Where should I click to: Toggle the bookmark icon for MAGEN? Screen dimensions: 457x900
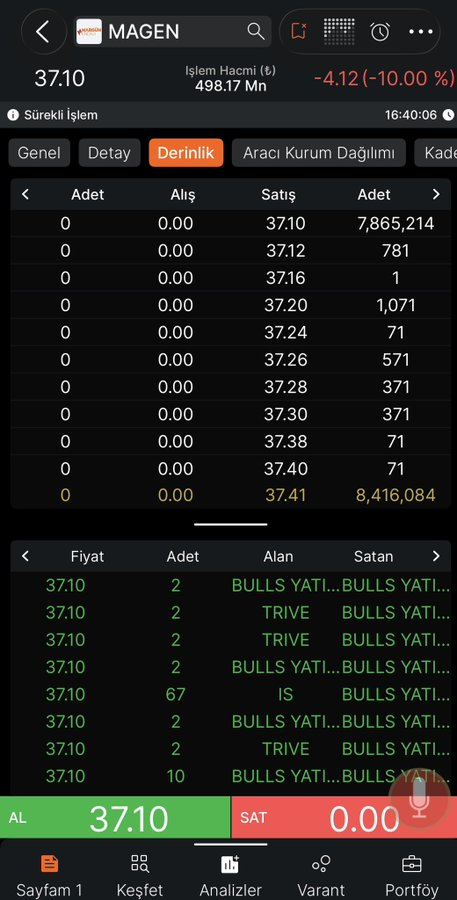(299, 32)
